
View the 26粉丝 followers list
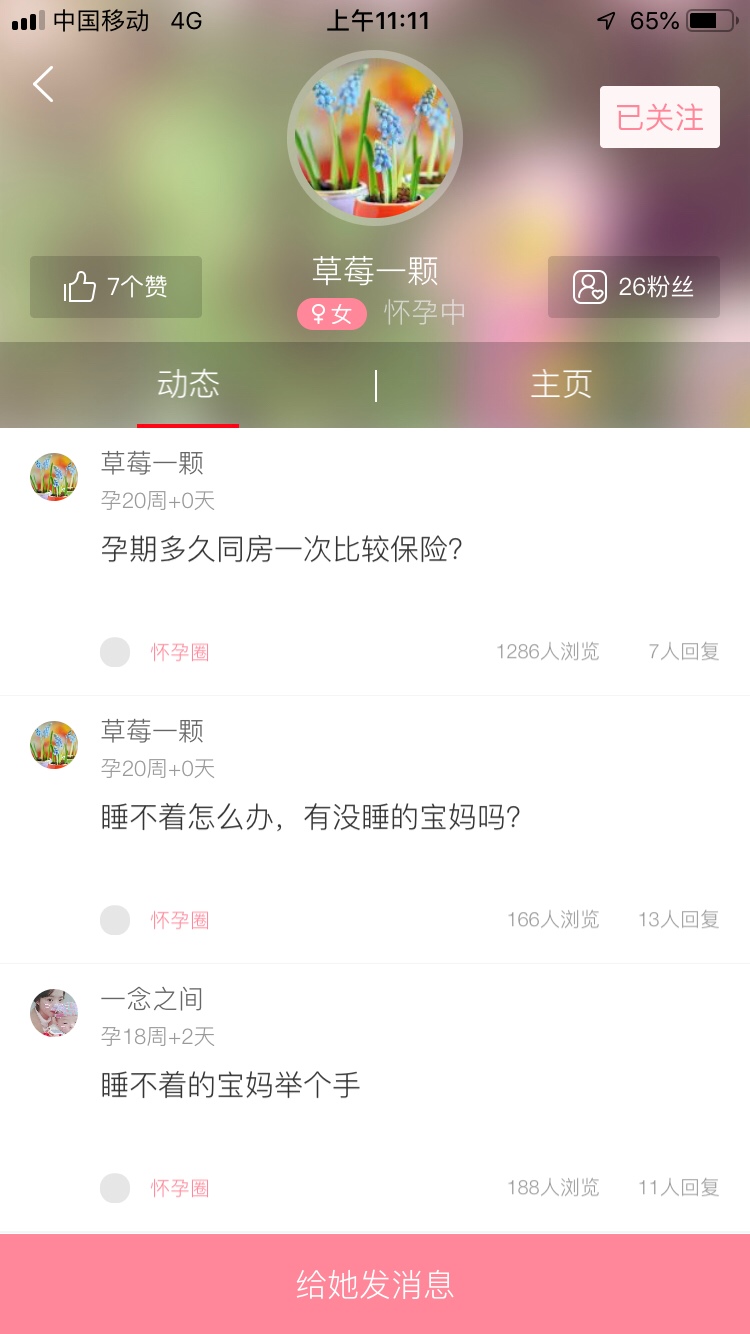(633, 287)
